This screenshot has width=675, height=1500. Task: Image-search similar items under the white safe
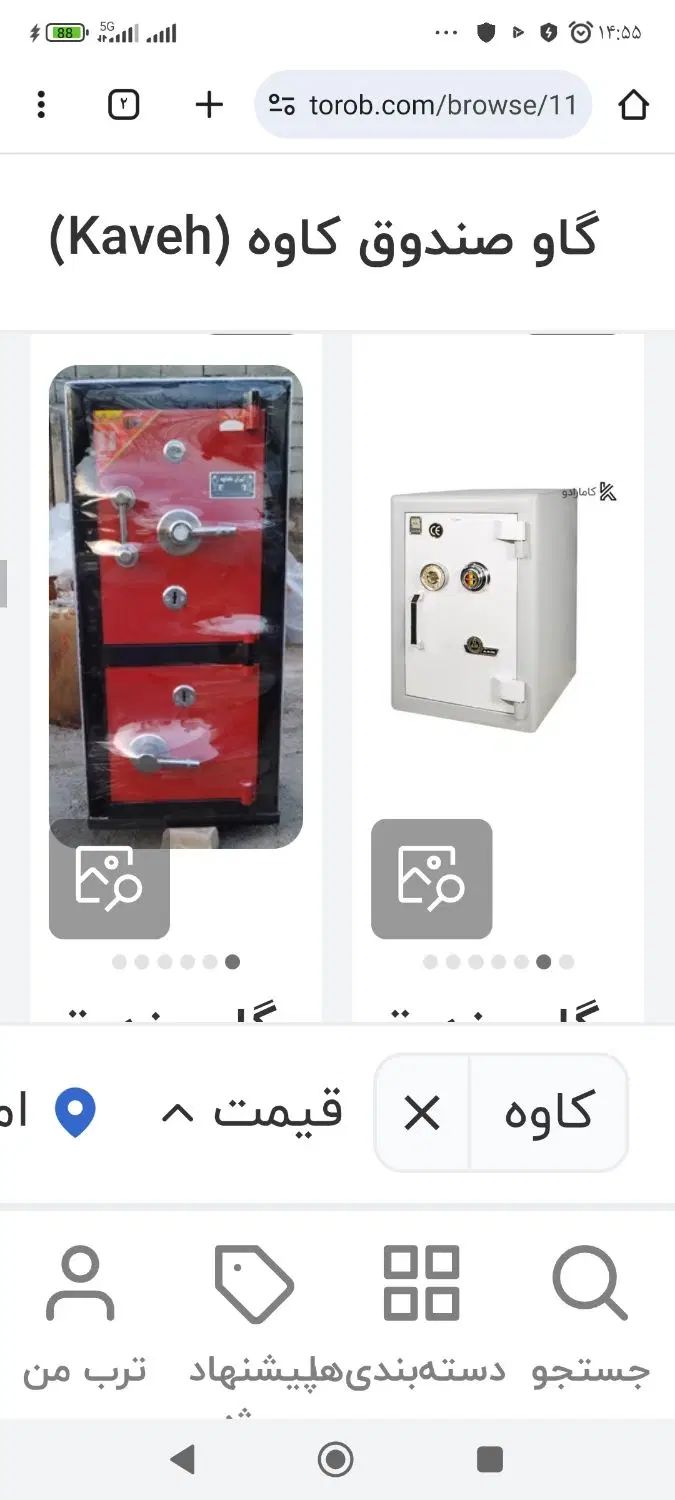[431, 879]
